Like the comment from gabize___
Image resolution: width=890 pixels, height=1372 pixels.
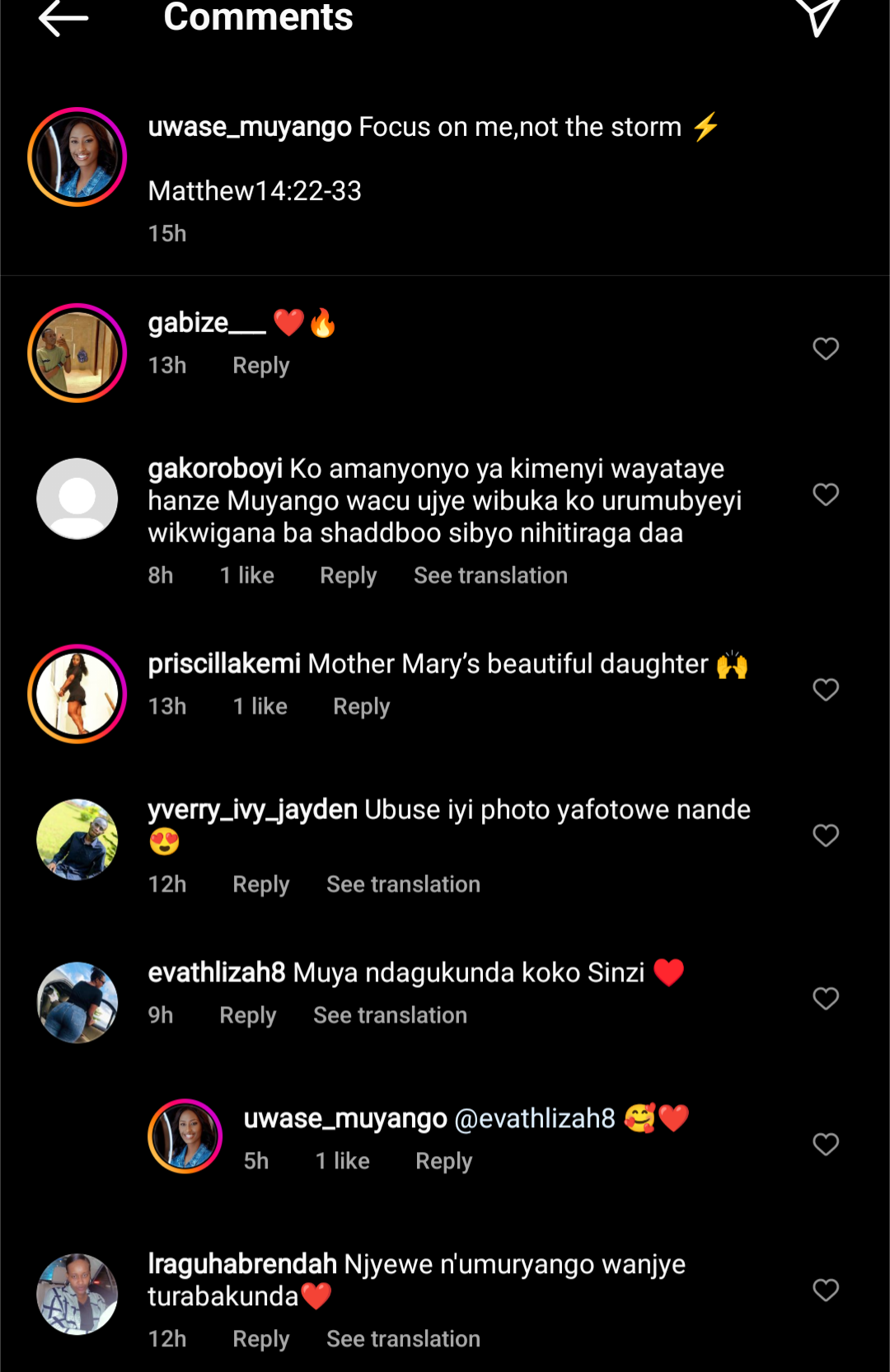[x=826, y=349]
